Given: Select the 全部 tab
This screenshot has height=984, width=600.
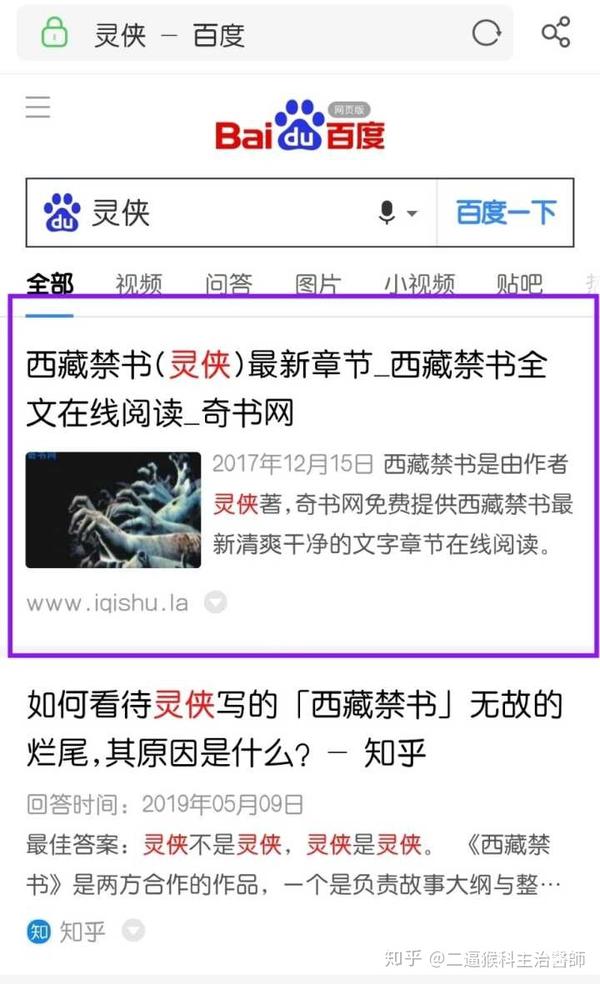Looking at the screenshot, I should [x=50, y=285].
